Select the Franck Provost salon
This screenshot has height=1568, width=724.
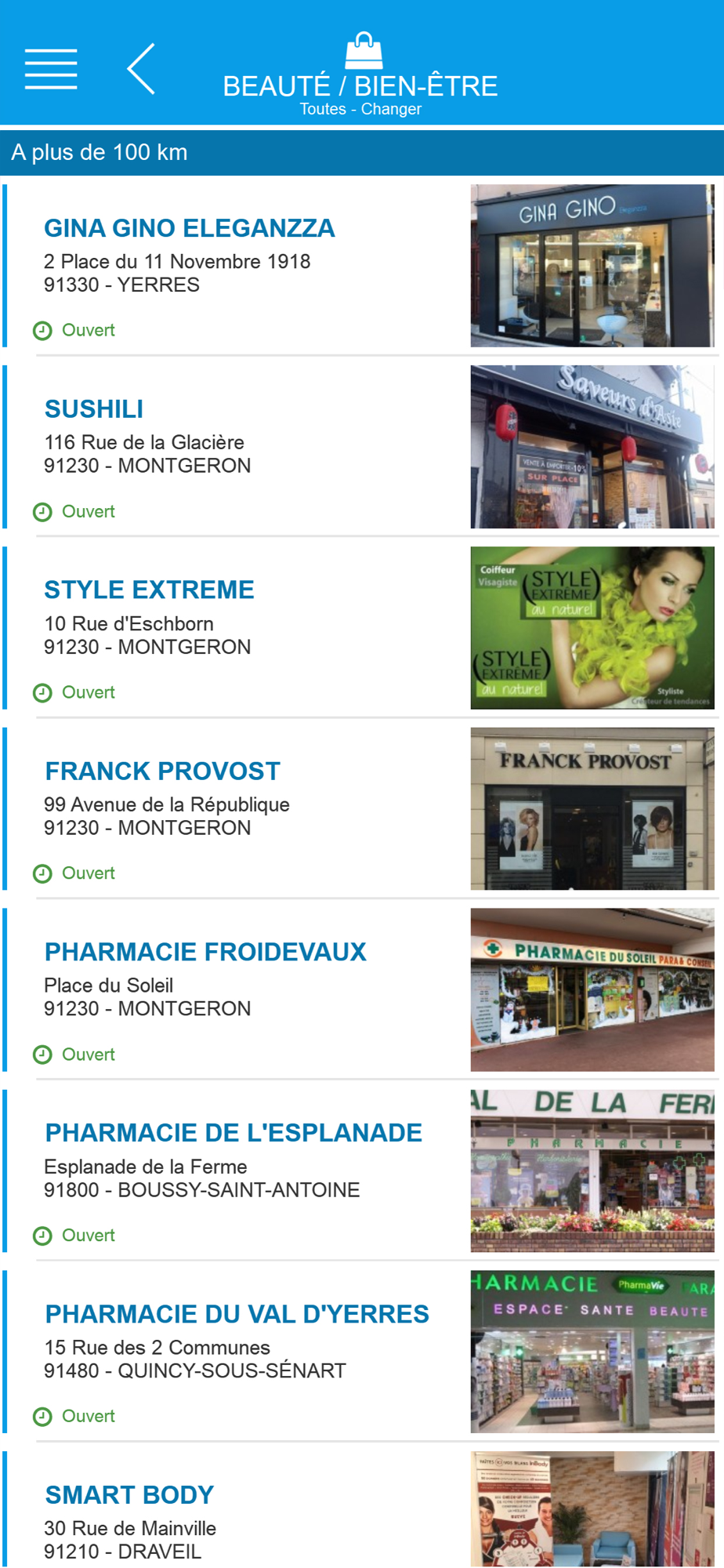tap(162, 771)
